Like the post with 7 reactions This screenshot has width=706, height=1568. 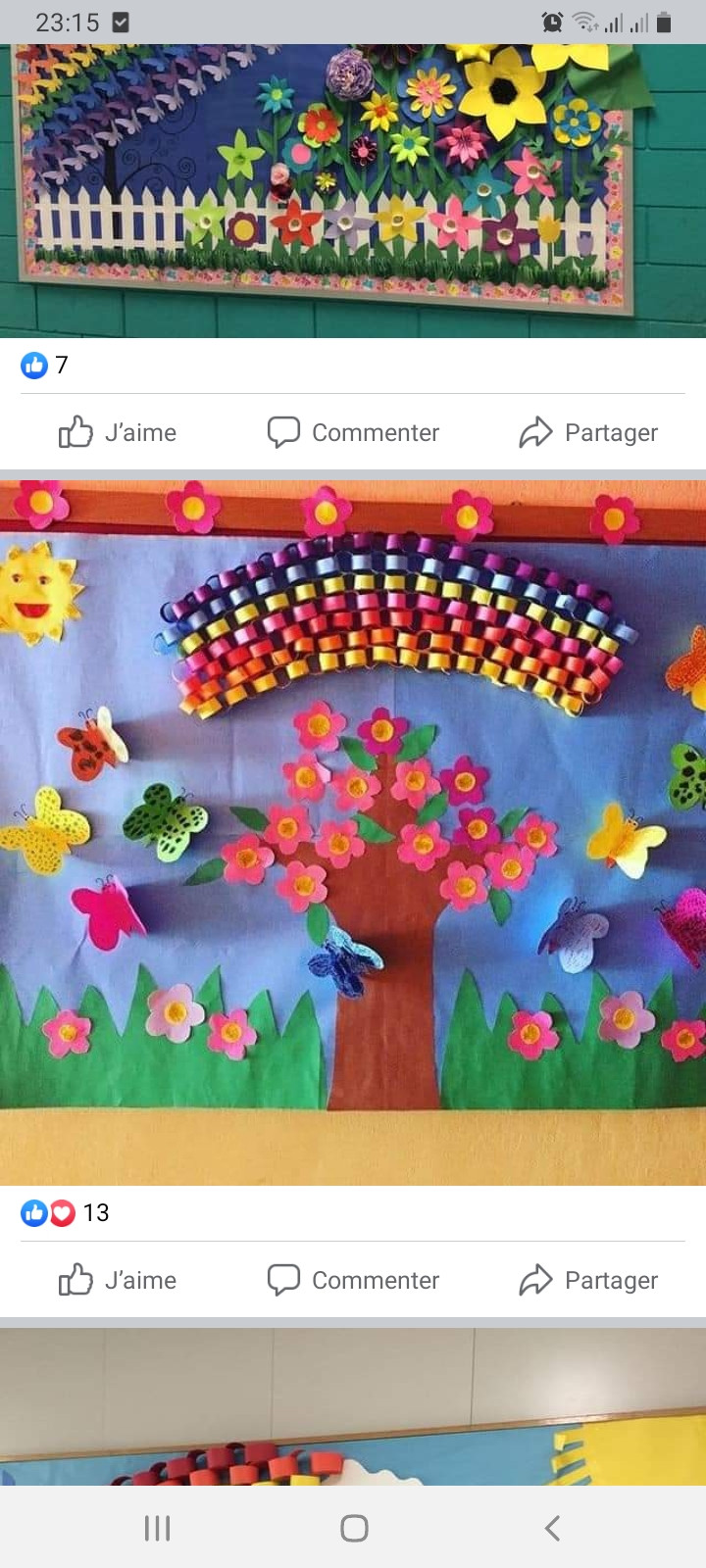pyautogui.click(x=118, y=432)
